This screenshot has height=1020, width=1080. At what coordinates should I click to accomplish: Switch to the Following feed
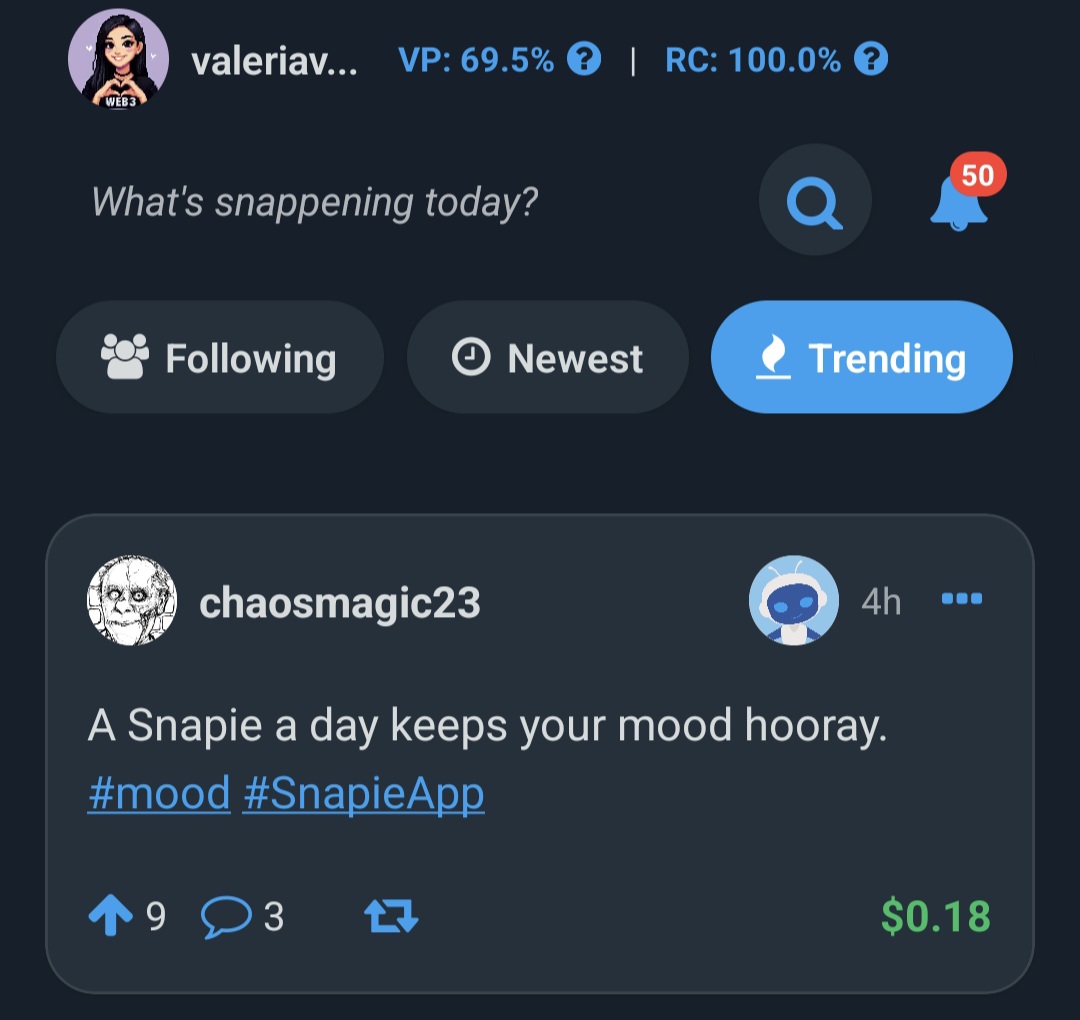coord(220,358)
